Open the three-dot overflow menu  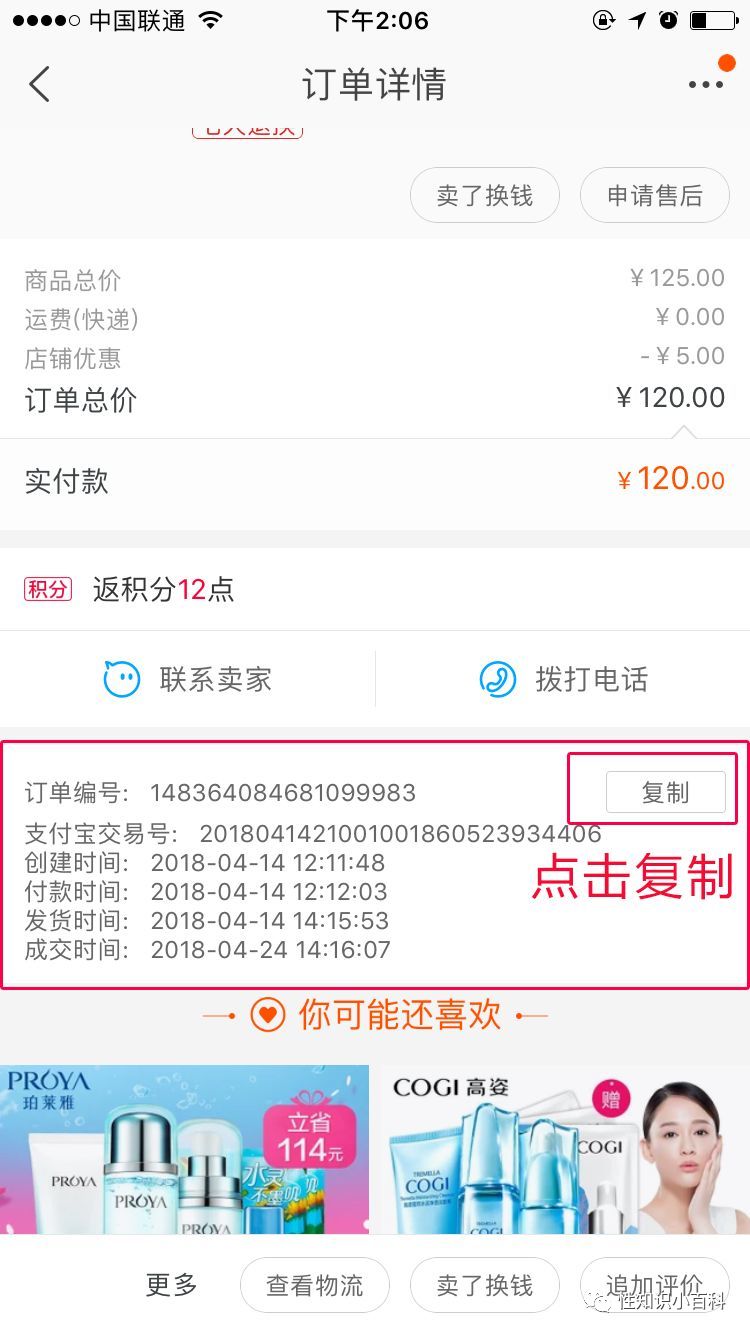[x=706, y=84]
